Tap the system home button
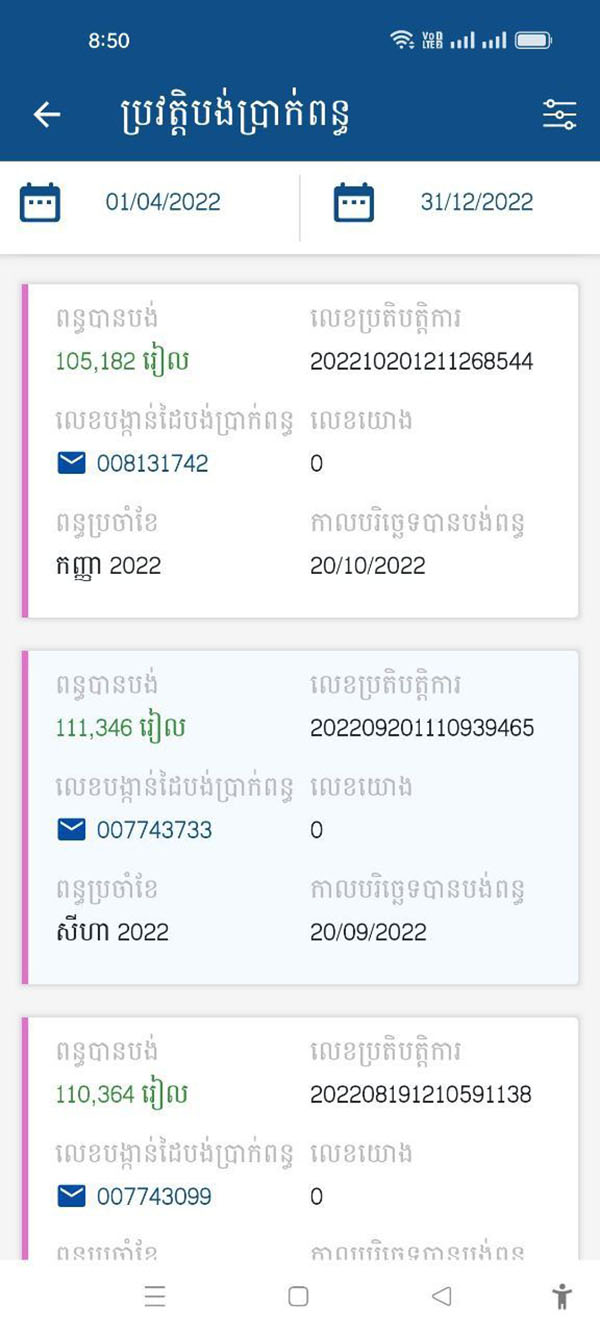 coord(298,1297)
